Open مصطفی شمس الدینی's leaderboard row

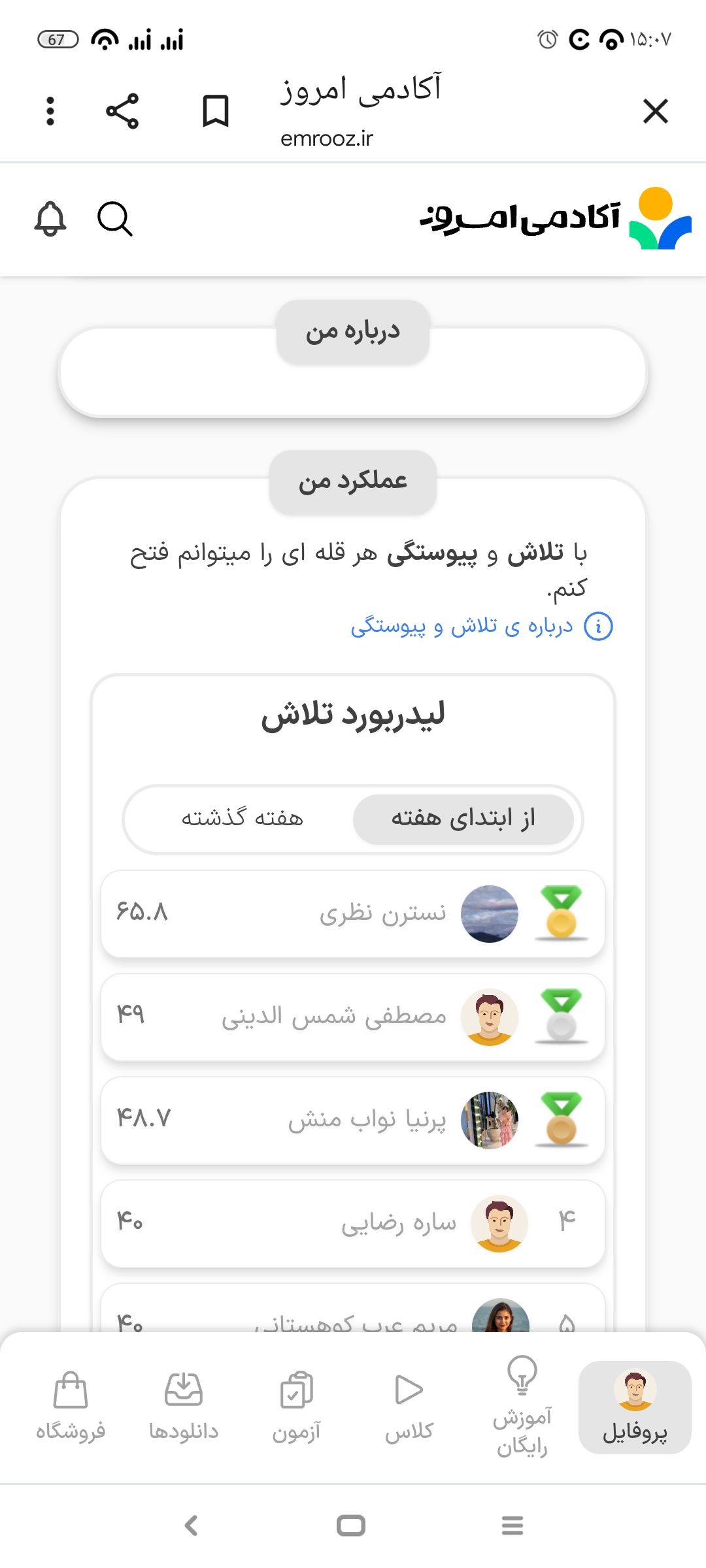click(x=353, y=1017)
